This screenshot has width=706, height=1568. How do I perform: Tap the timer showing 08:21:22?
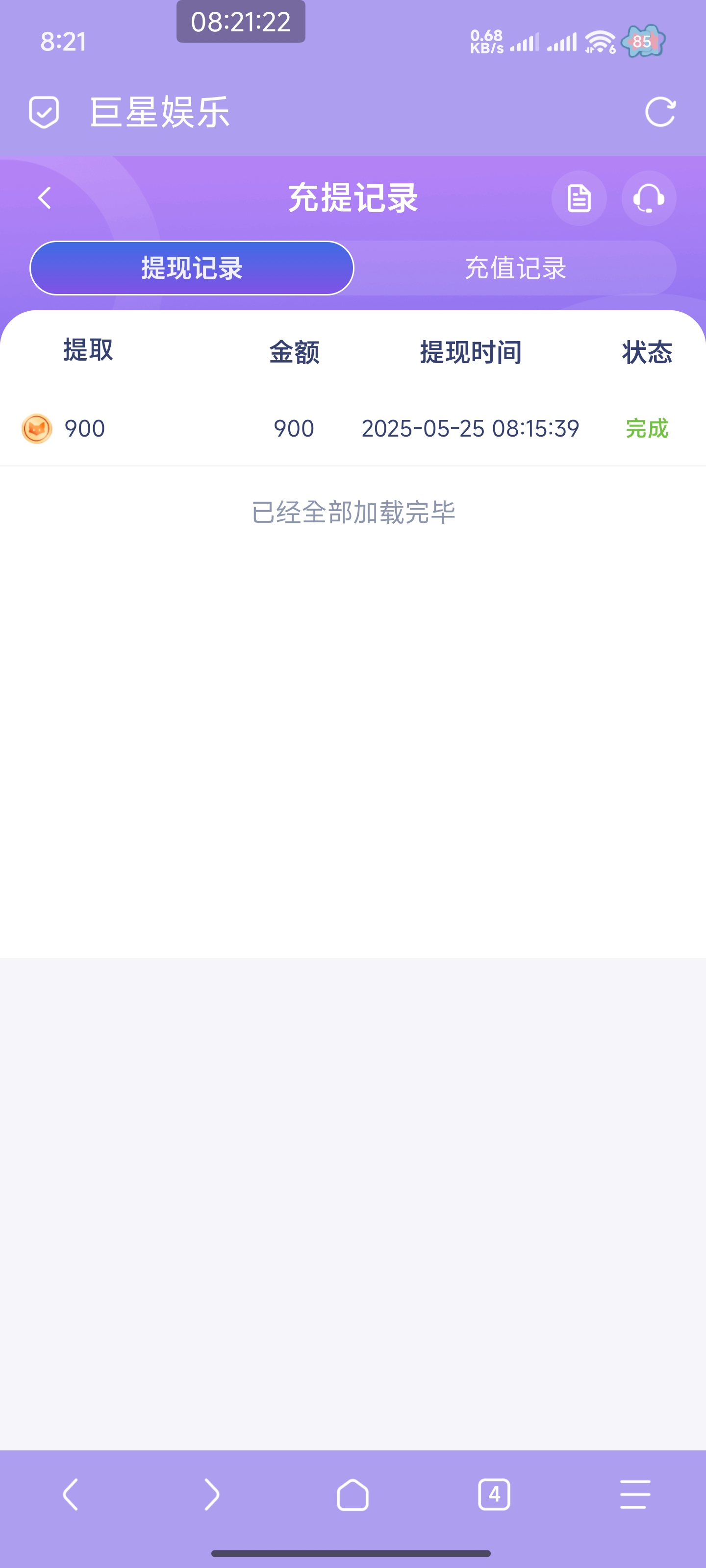[x=240, y=22]
